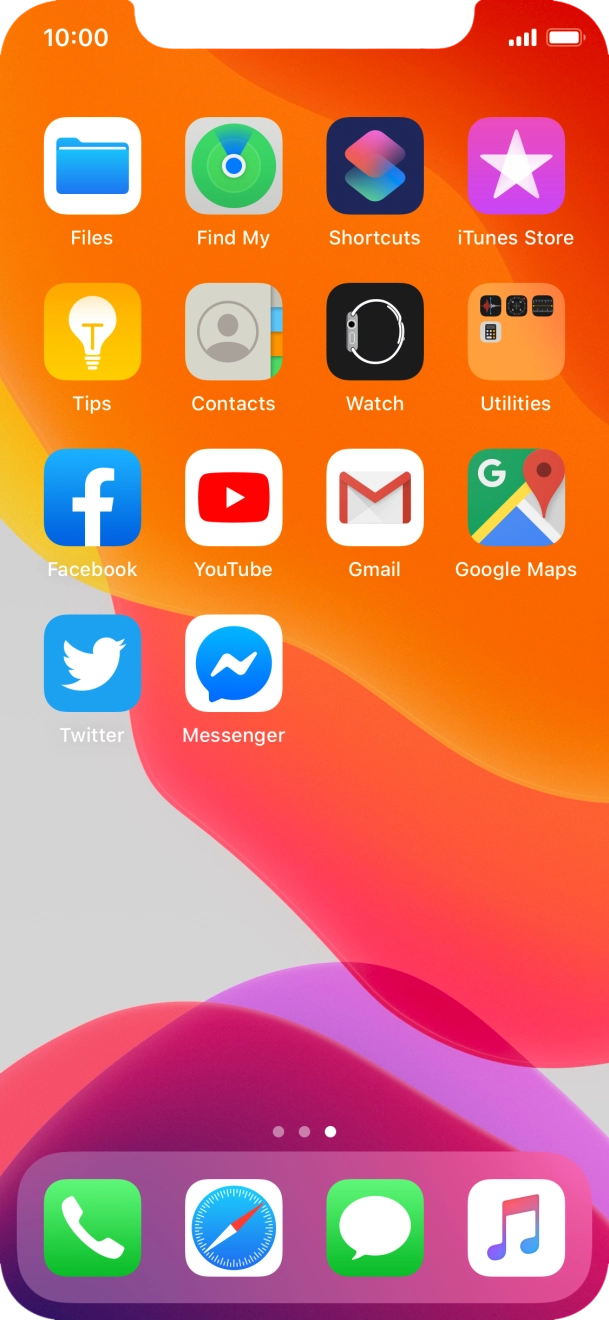Tap the home screen page indicator dots

(x=304, y=1132)
